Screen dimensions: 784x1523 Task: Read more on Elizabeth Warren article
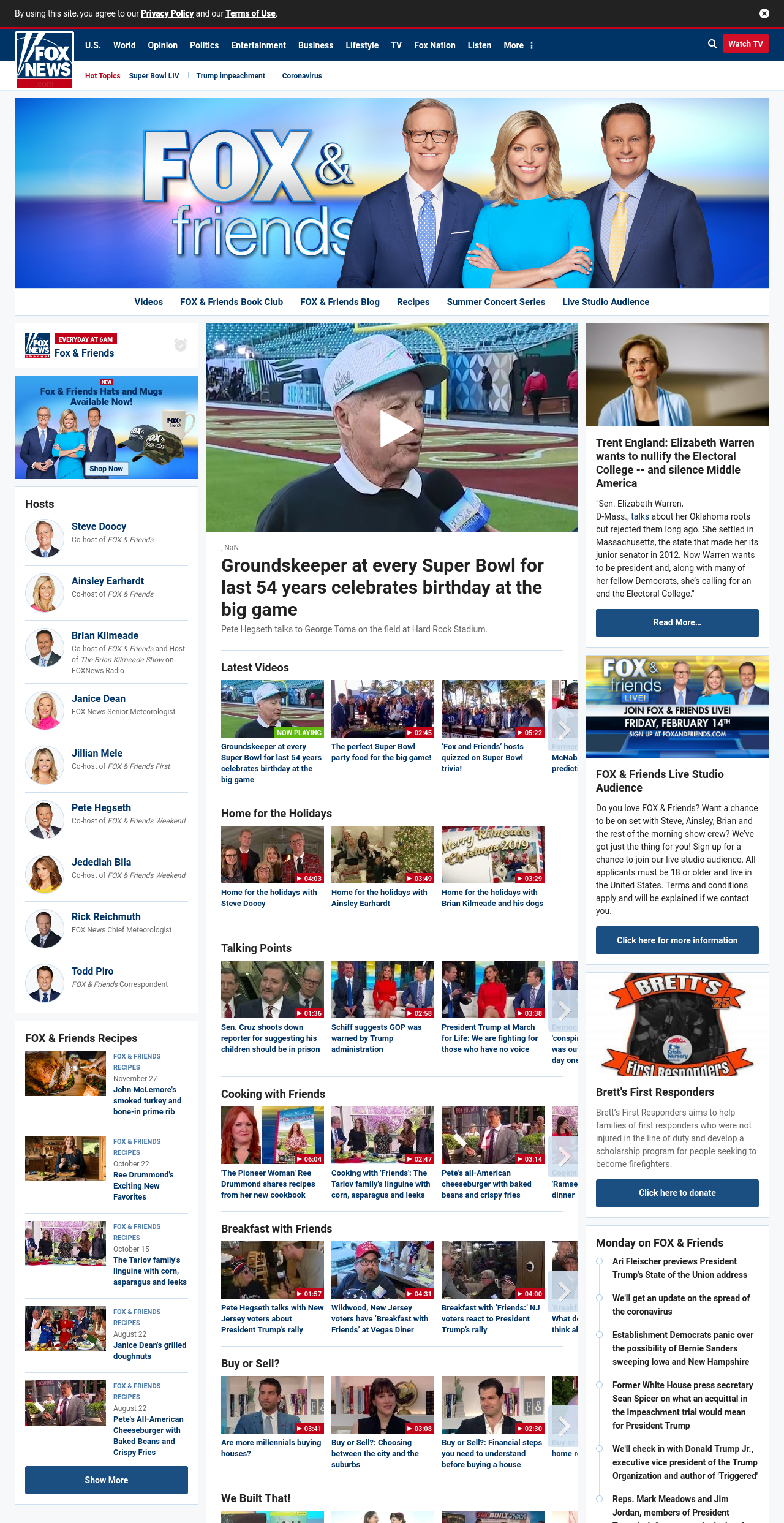(x=677, y=622)
